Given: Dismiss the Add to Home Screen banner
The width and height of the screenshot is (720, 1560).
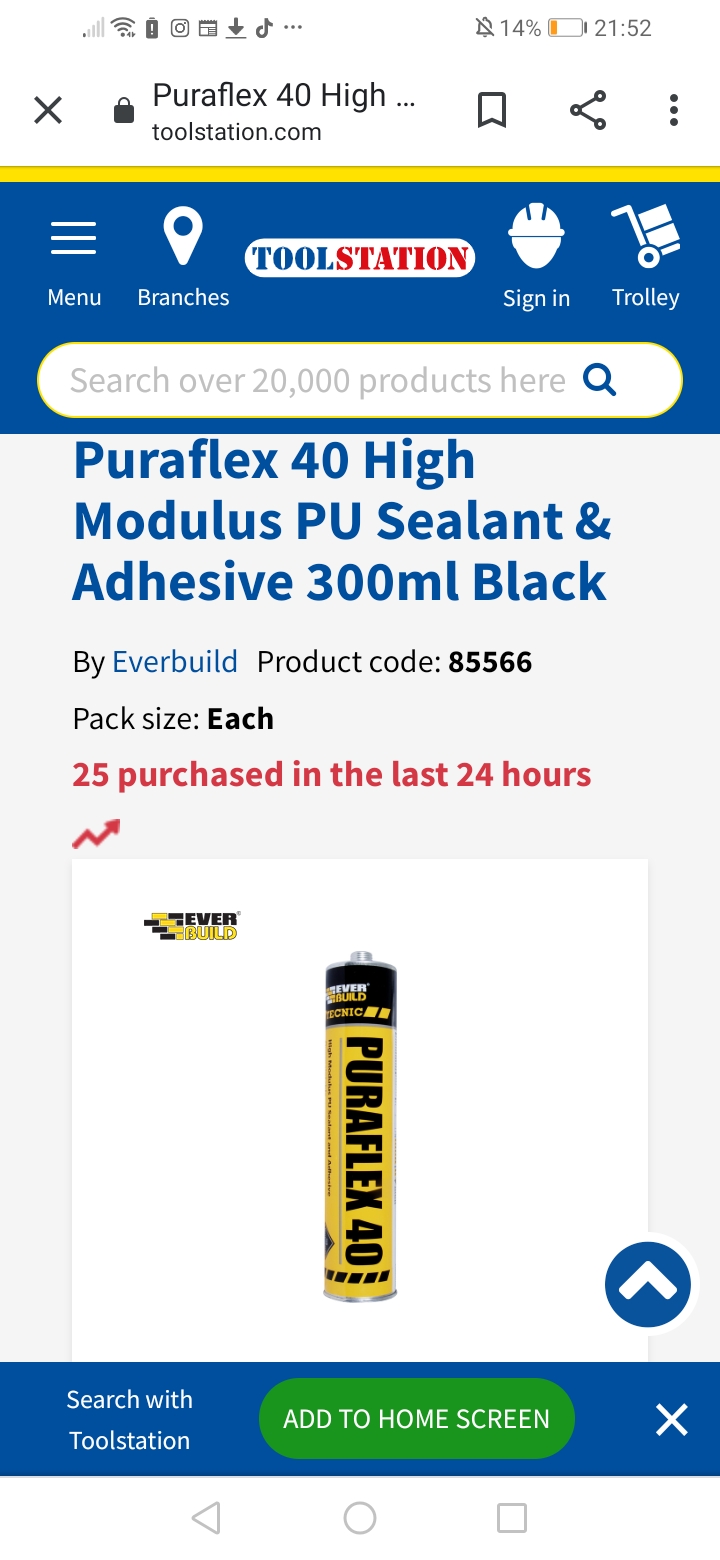Looking at the screenshot, I should point(671,1419).
